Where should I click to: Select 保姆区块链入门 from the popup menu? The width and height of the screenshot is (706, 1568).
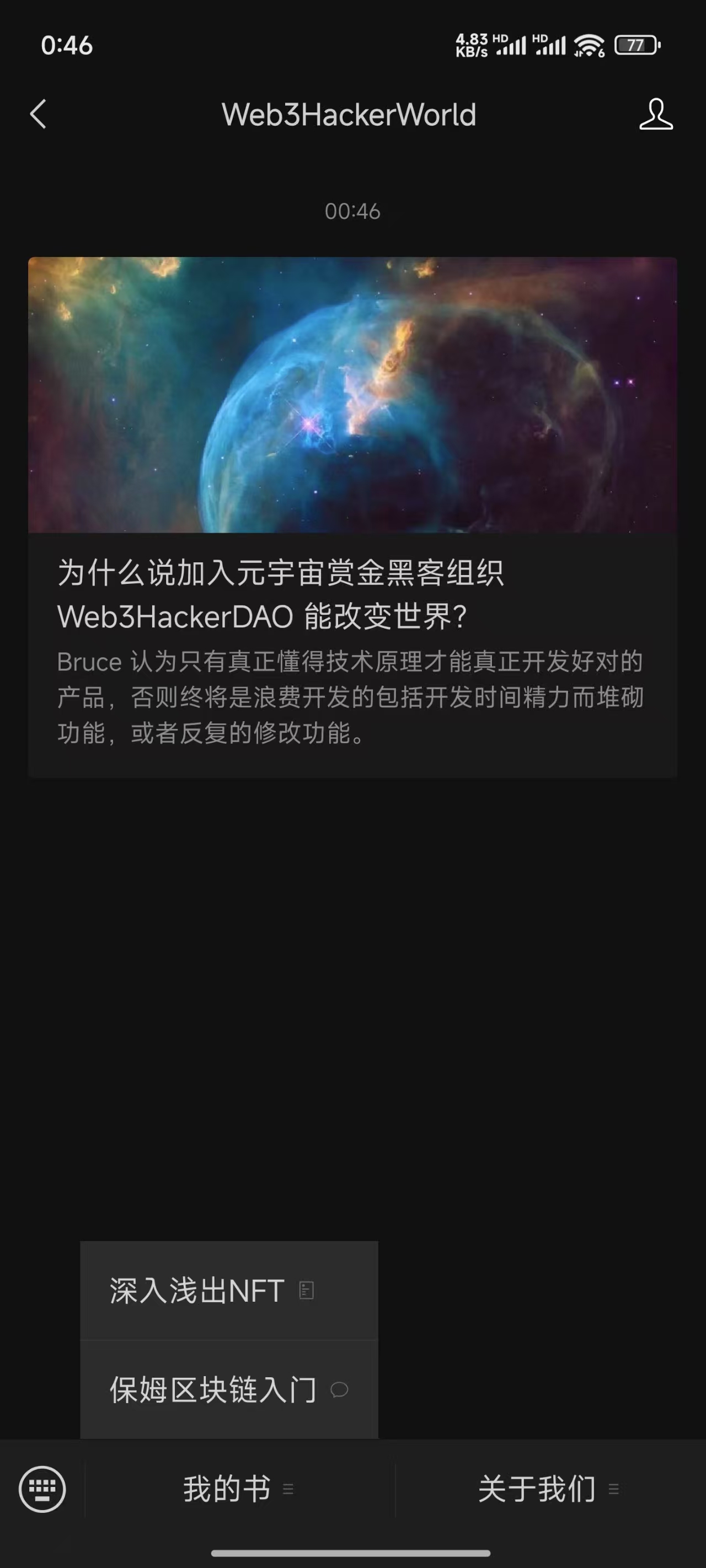pos(229,1390)
